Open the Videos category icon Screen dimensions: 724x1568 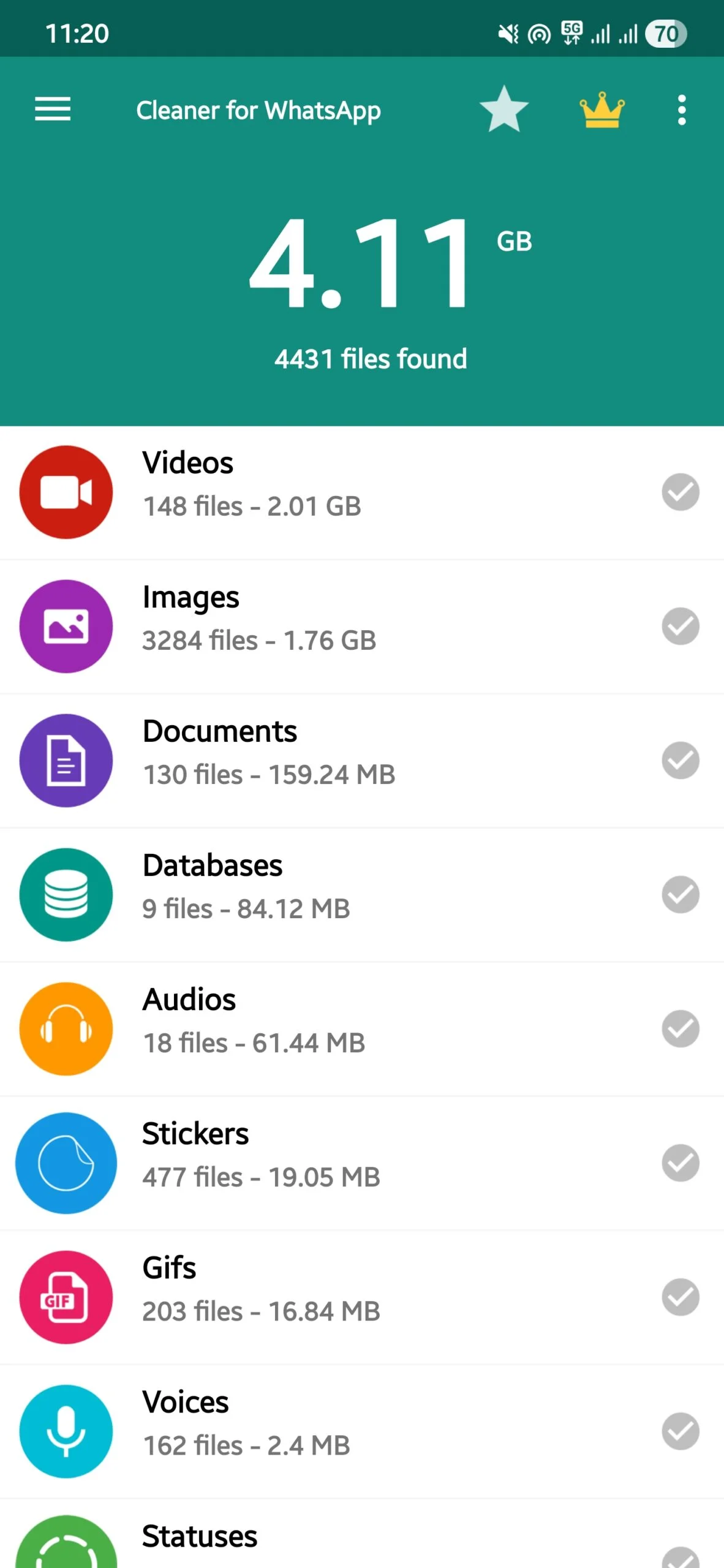(66, 492)
